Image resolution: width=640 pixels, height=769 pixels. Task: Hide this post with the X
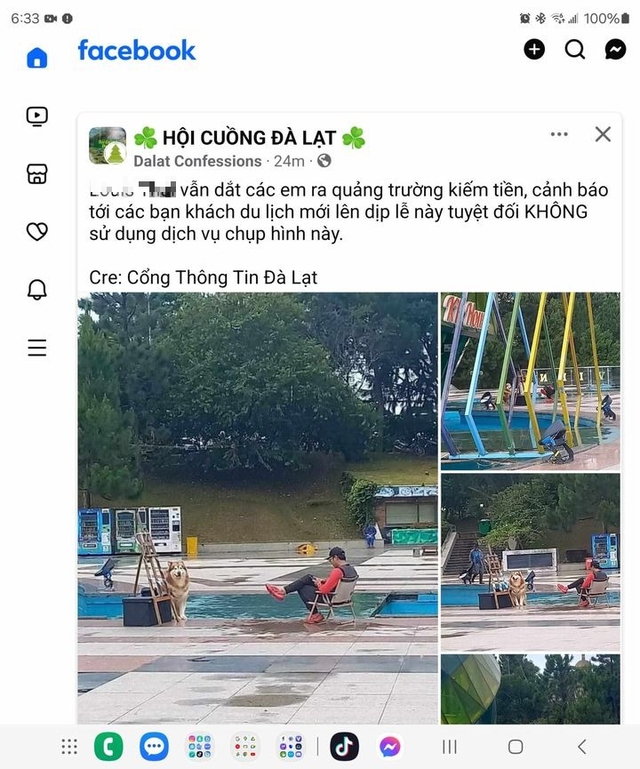pos(603,134)
